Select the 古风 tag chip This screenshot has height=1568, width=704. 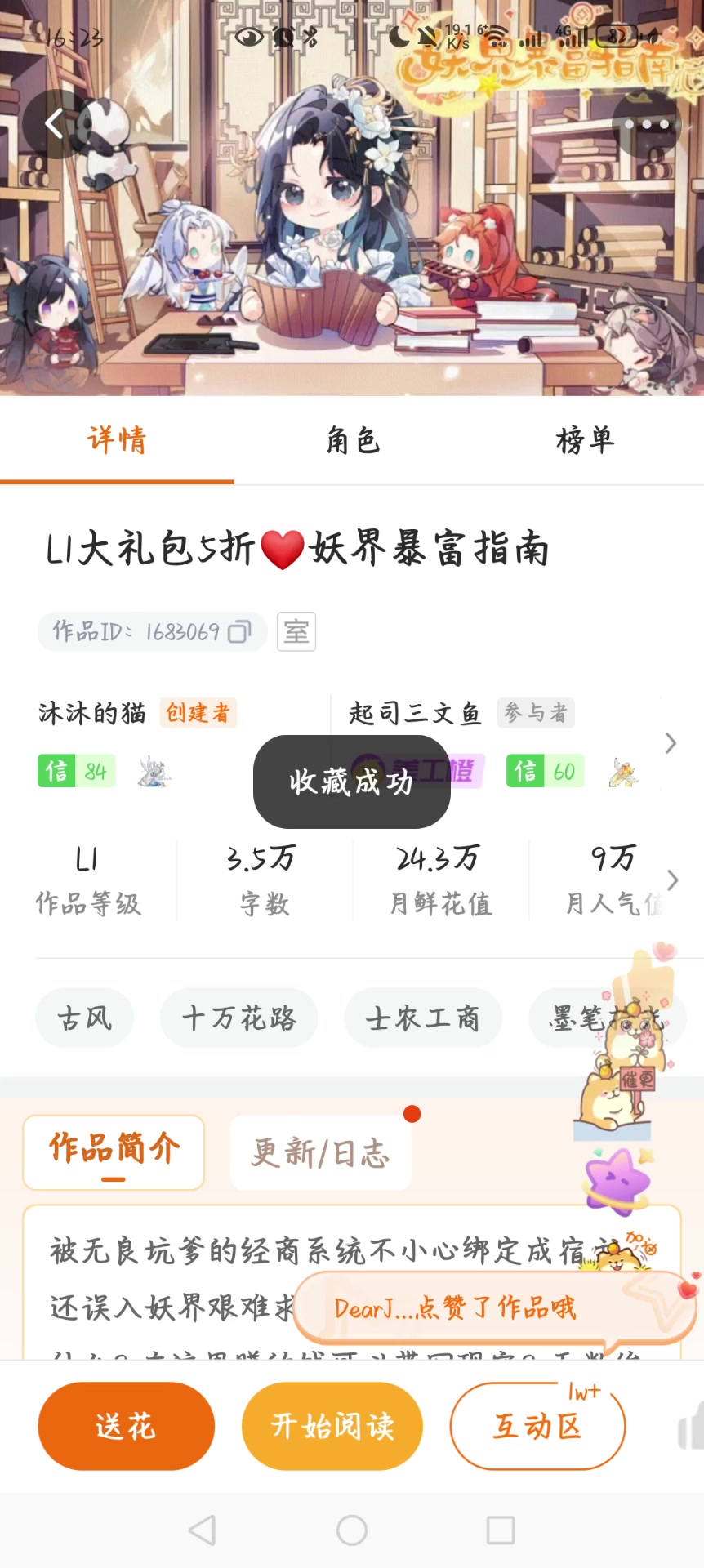84,1018
